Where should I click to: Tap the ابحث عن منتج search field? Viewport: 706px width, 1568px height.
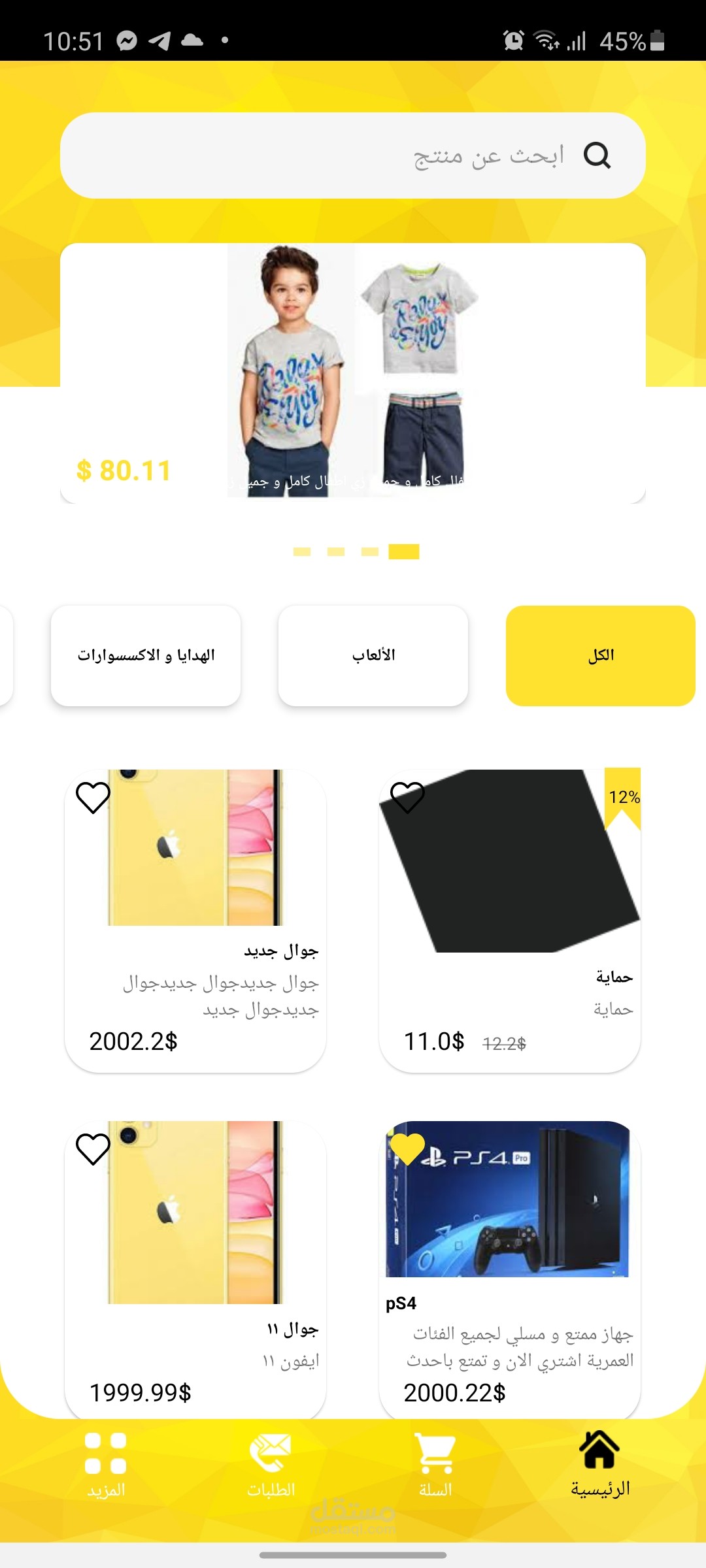(x=353, y=155)
